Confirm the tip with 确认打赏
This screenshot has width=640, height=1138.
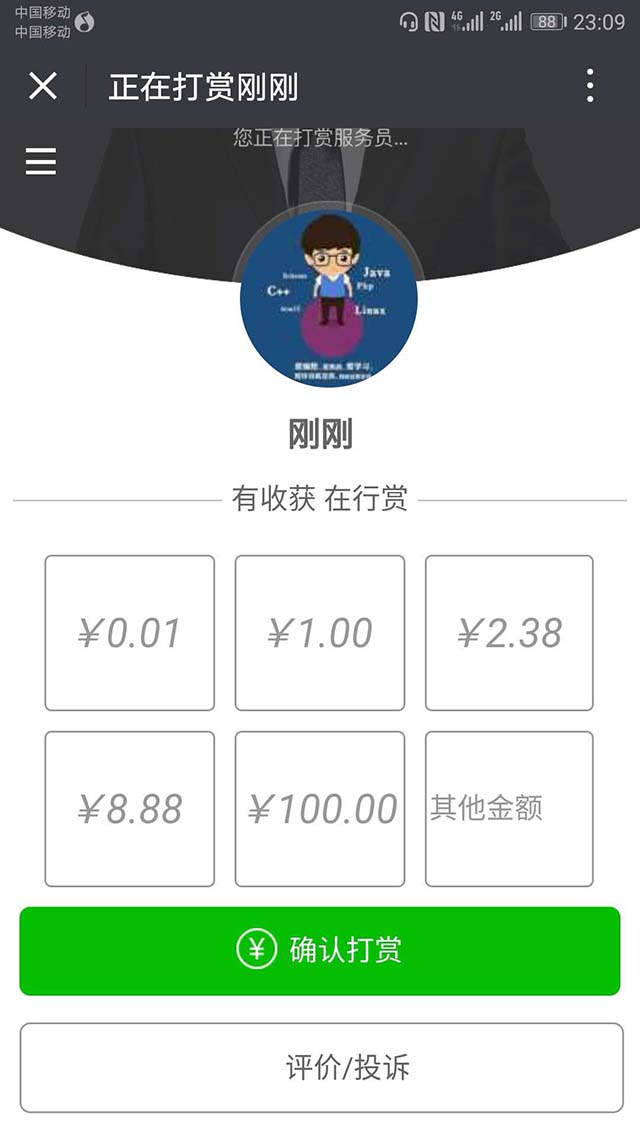[x=320, y=951]
